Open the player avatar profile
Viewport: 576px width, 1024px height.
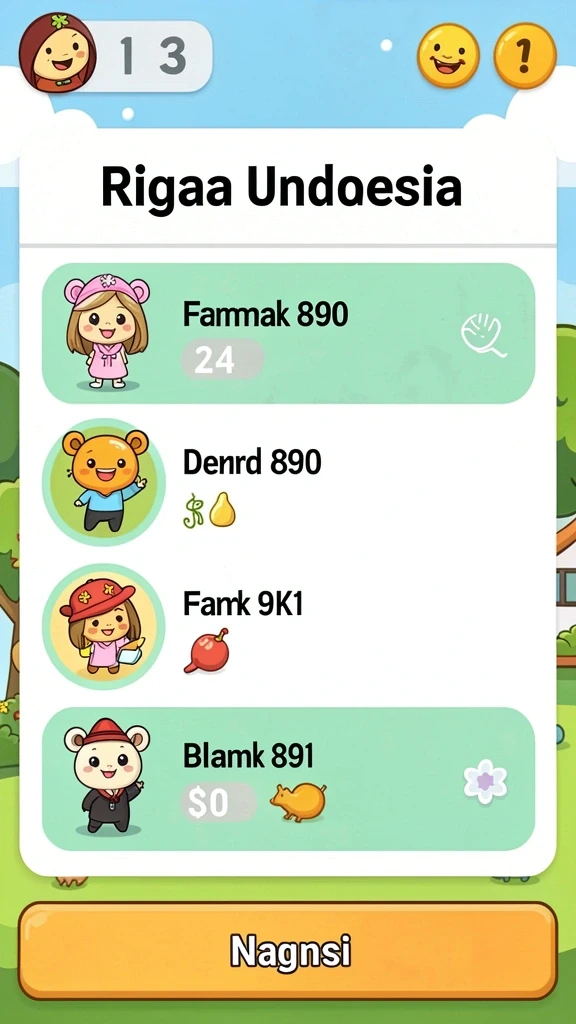click(x=57, y=52)
